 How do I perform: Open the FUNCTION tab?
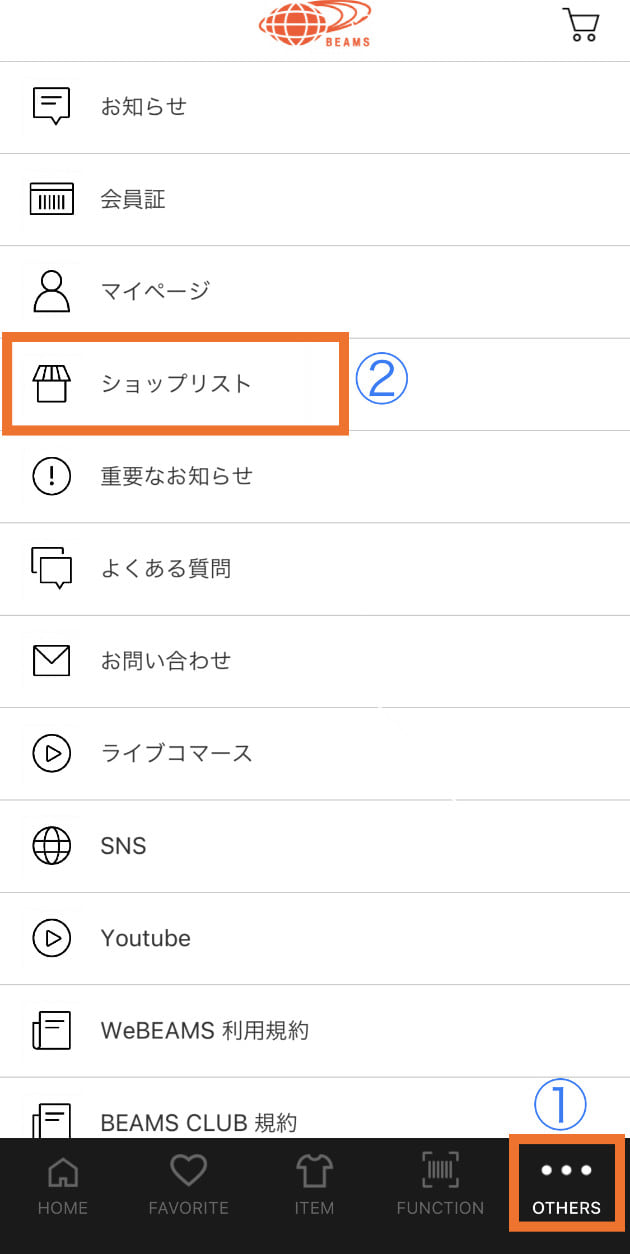(440, 1186)
